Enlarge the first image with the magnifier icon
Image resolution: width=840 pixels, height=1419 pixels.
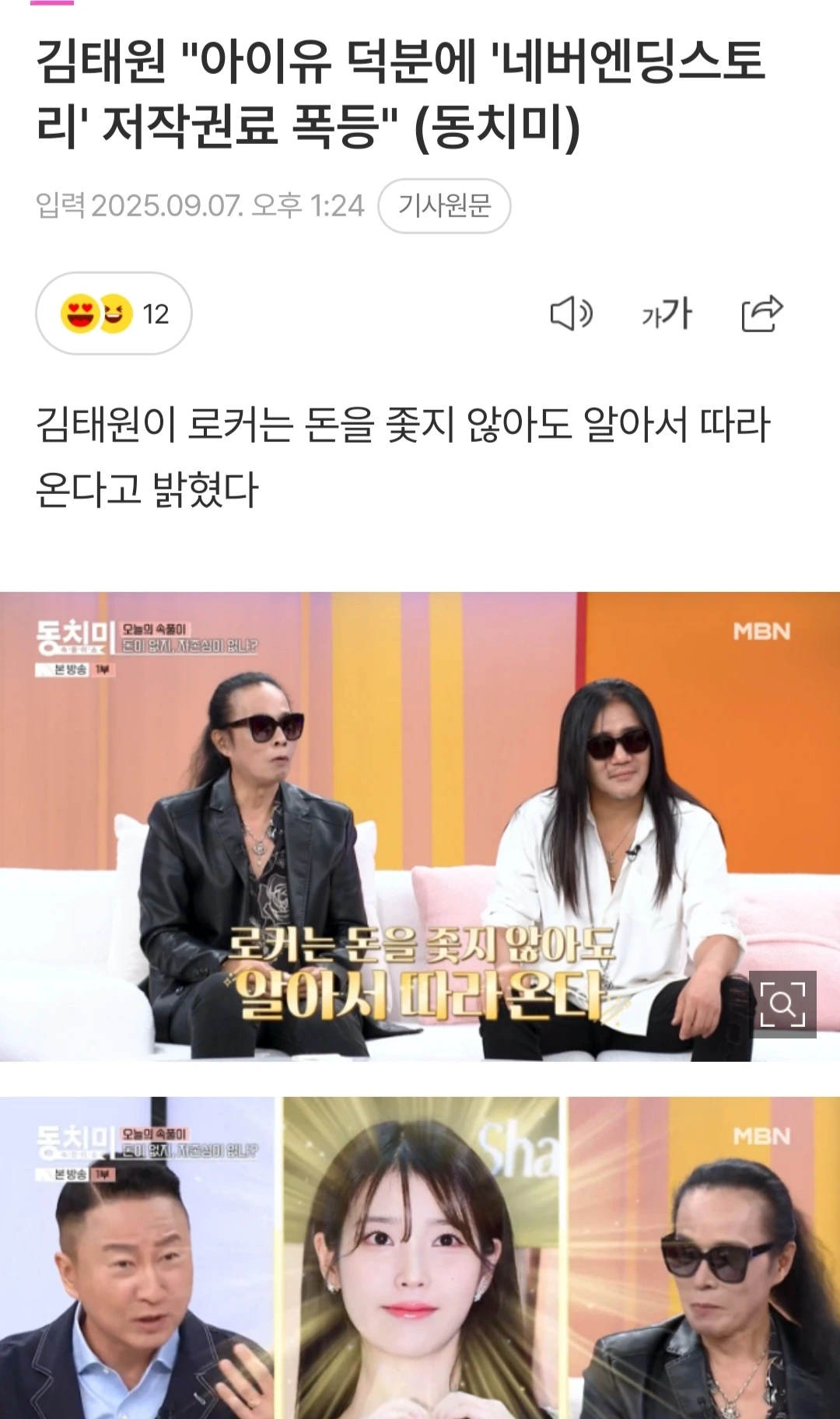click(782, 1004)
